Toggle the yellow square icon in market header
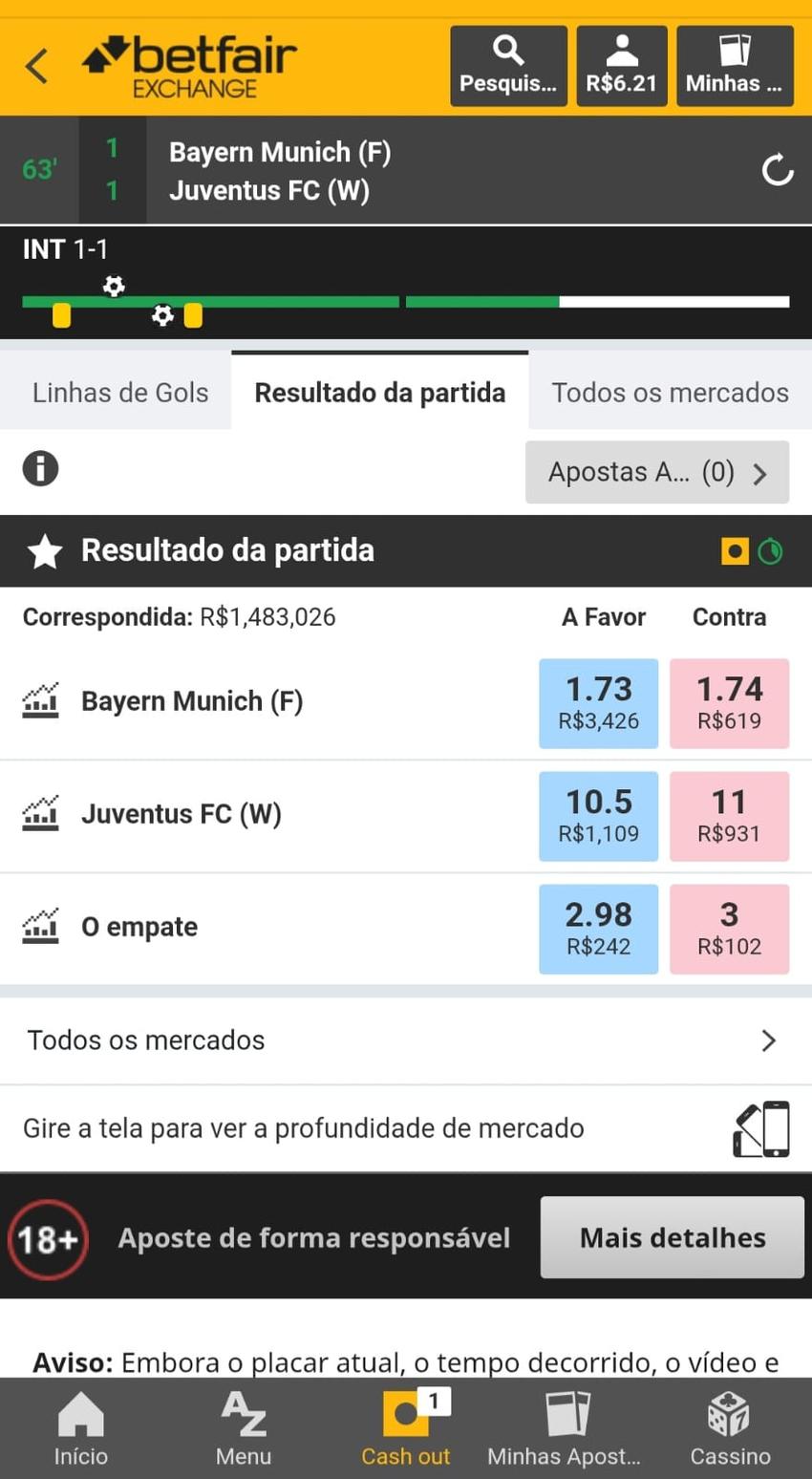 click(734, 550)
